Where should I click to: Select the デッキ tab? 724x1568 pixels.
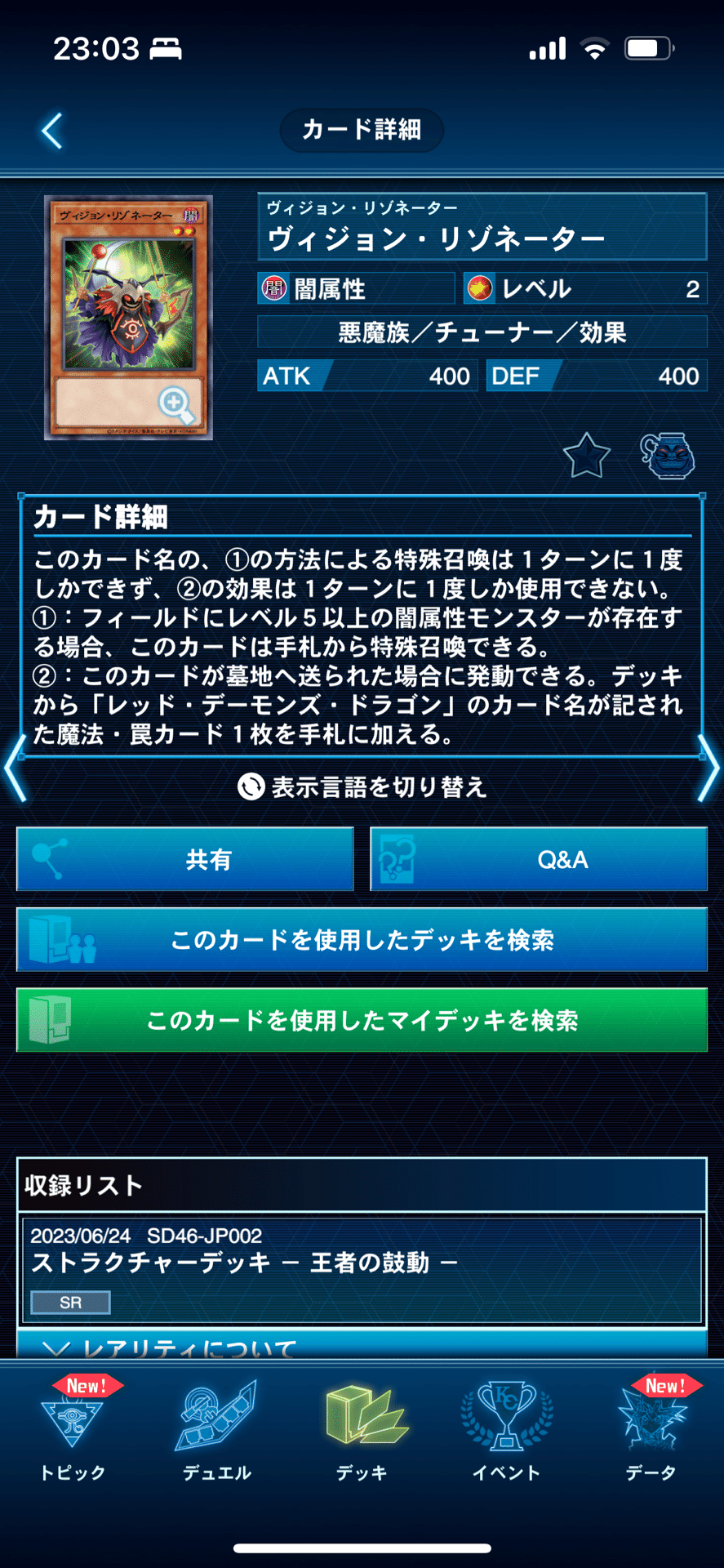point(362,1431)
